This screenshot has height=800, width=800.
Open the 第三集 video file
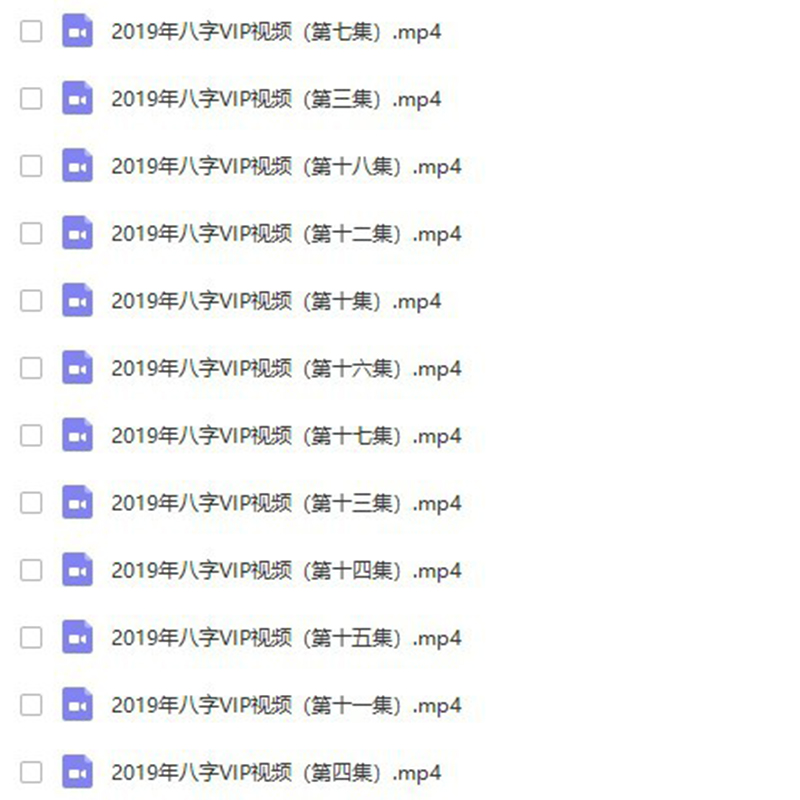(x=275, y=99)
